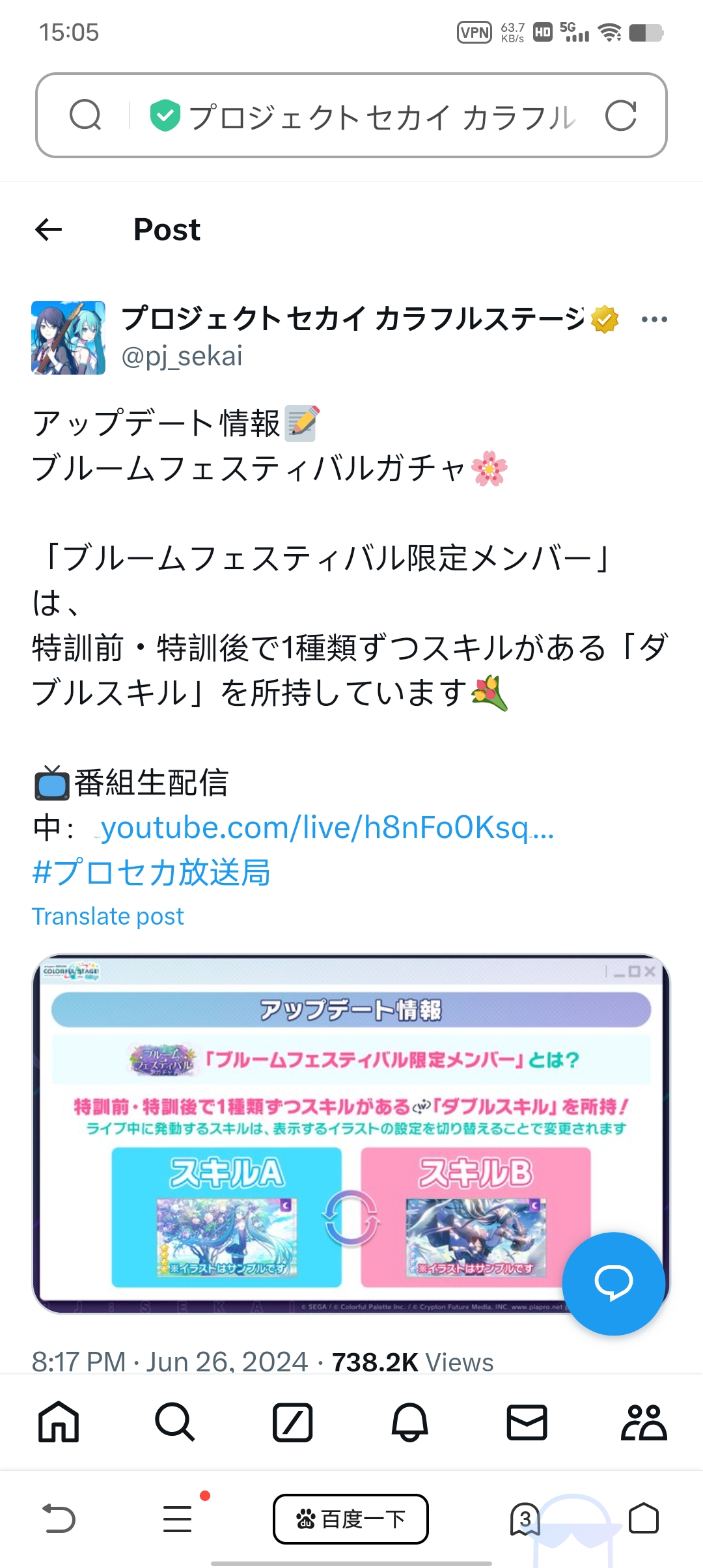Open the Messages envelope tab
The height and width of the screenshot is (1568, 703).
(x=527, y=1421)
